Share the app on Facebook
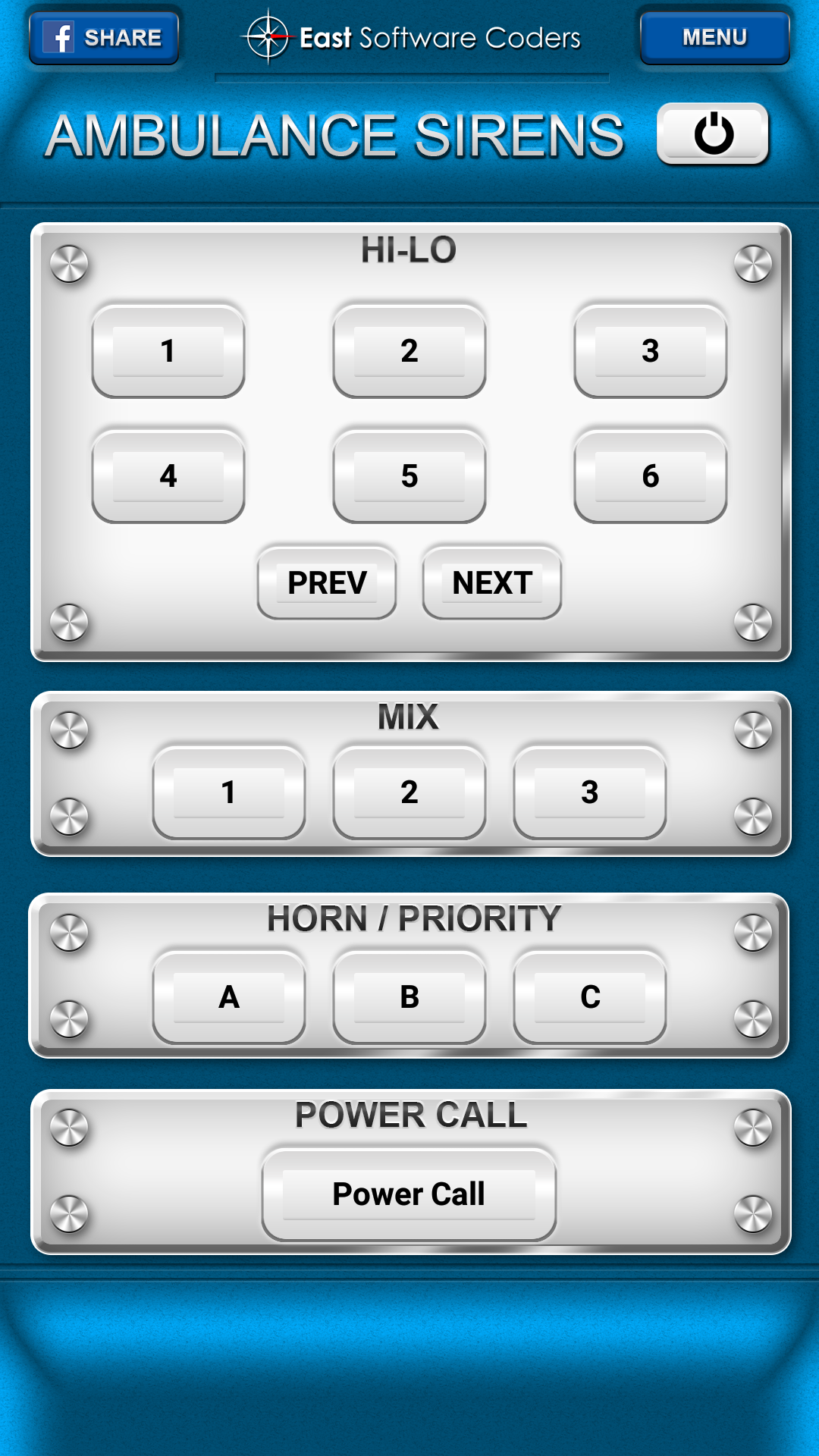819x1456 pixels. click(104, 37)
